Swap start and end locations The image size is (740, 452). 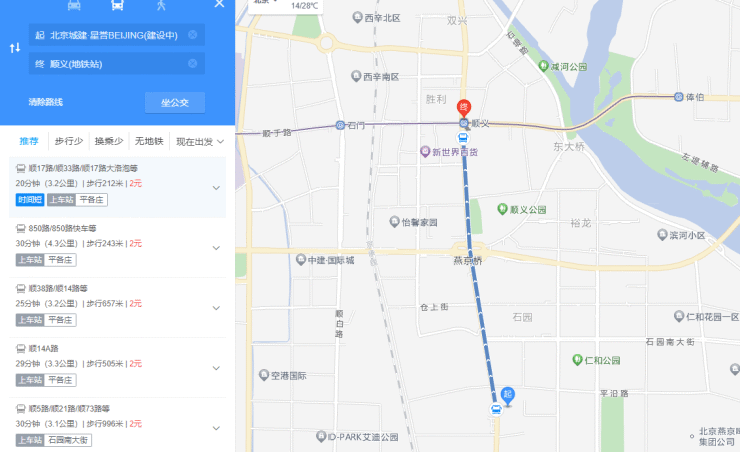pos(14,48)
